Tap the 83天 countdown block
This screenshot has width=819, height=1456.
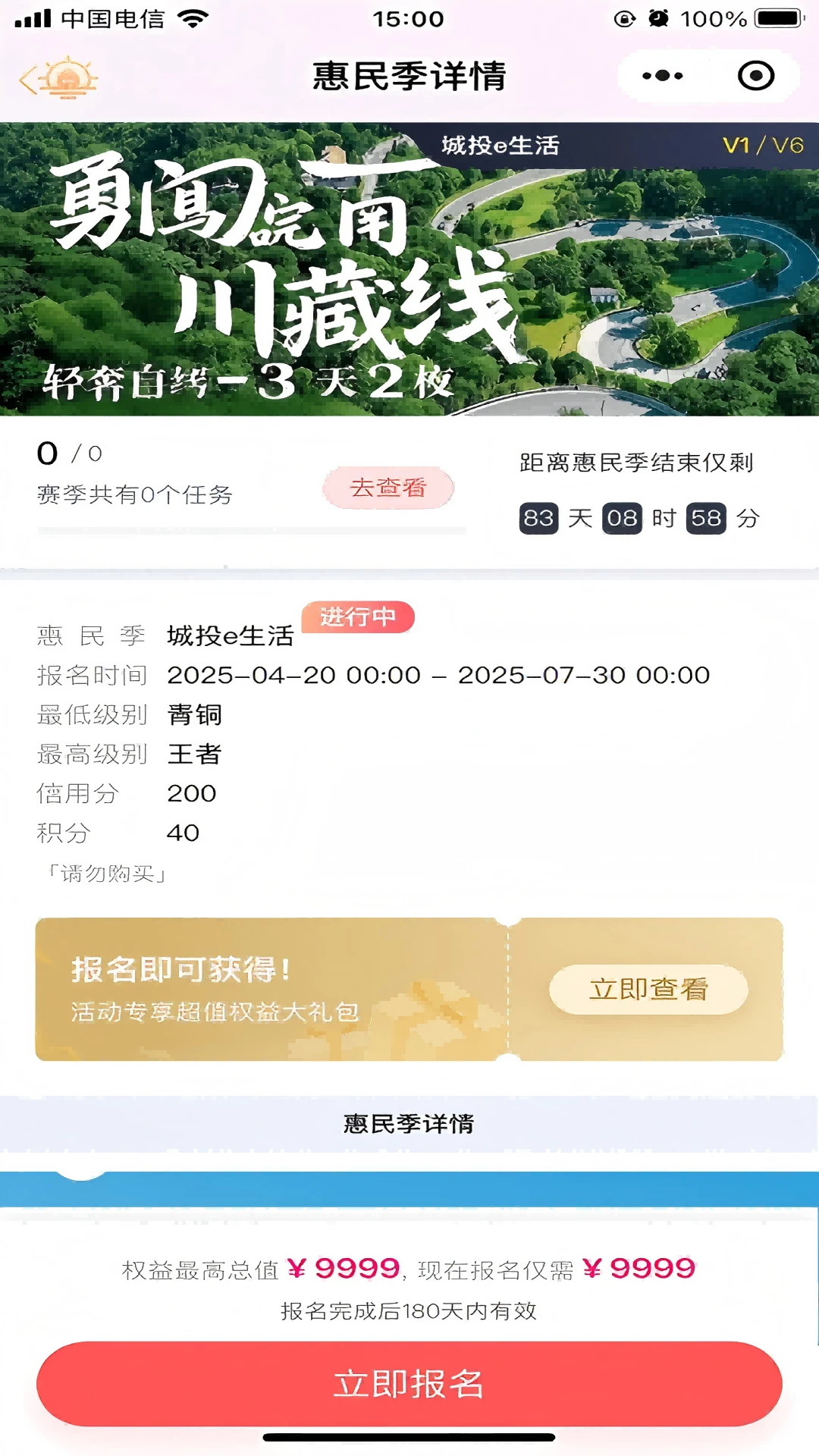click(x=538, y=519)
